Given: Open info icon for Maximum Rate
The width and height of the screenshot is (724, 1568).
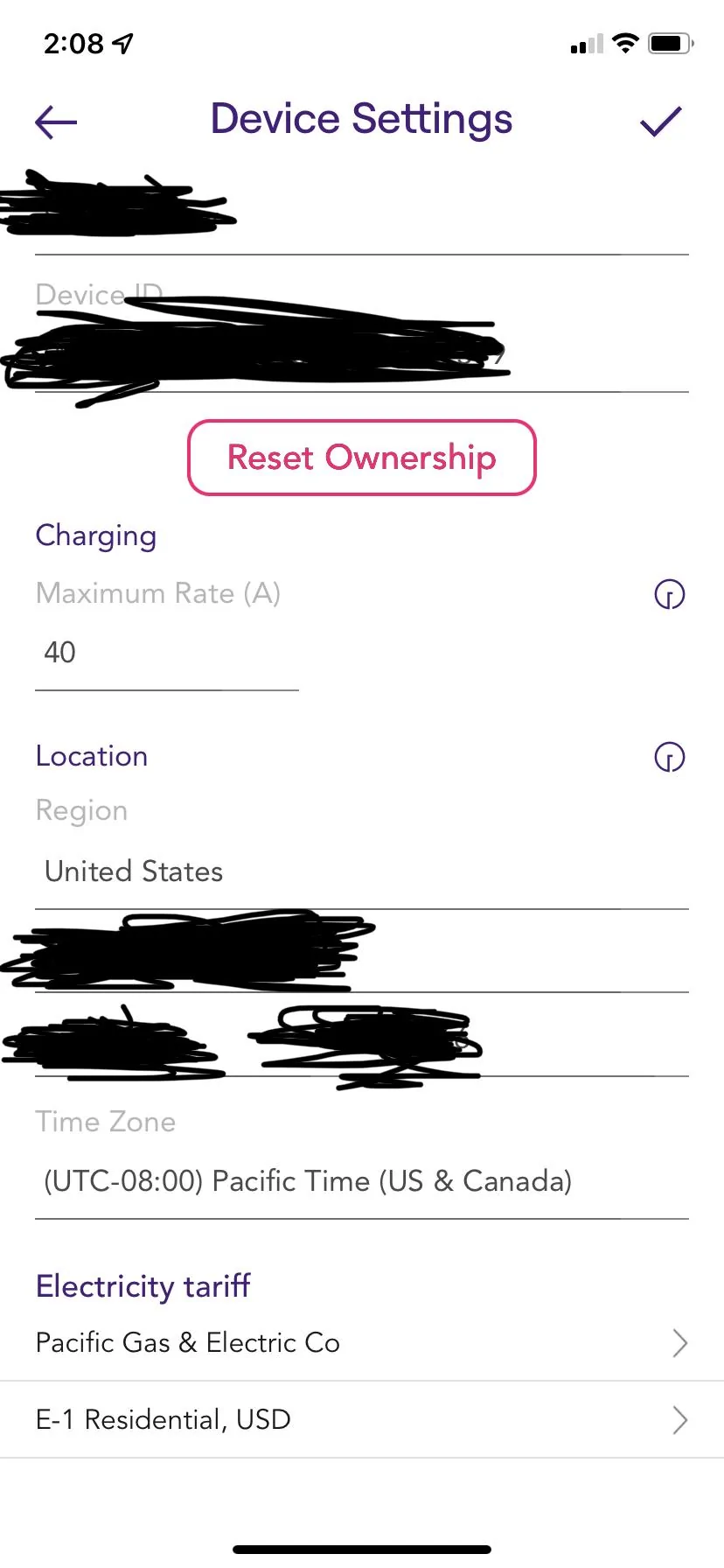Looking at the screenshot, I should click(669, 595).
